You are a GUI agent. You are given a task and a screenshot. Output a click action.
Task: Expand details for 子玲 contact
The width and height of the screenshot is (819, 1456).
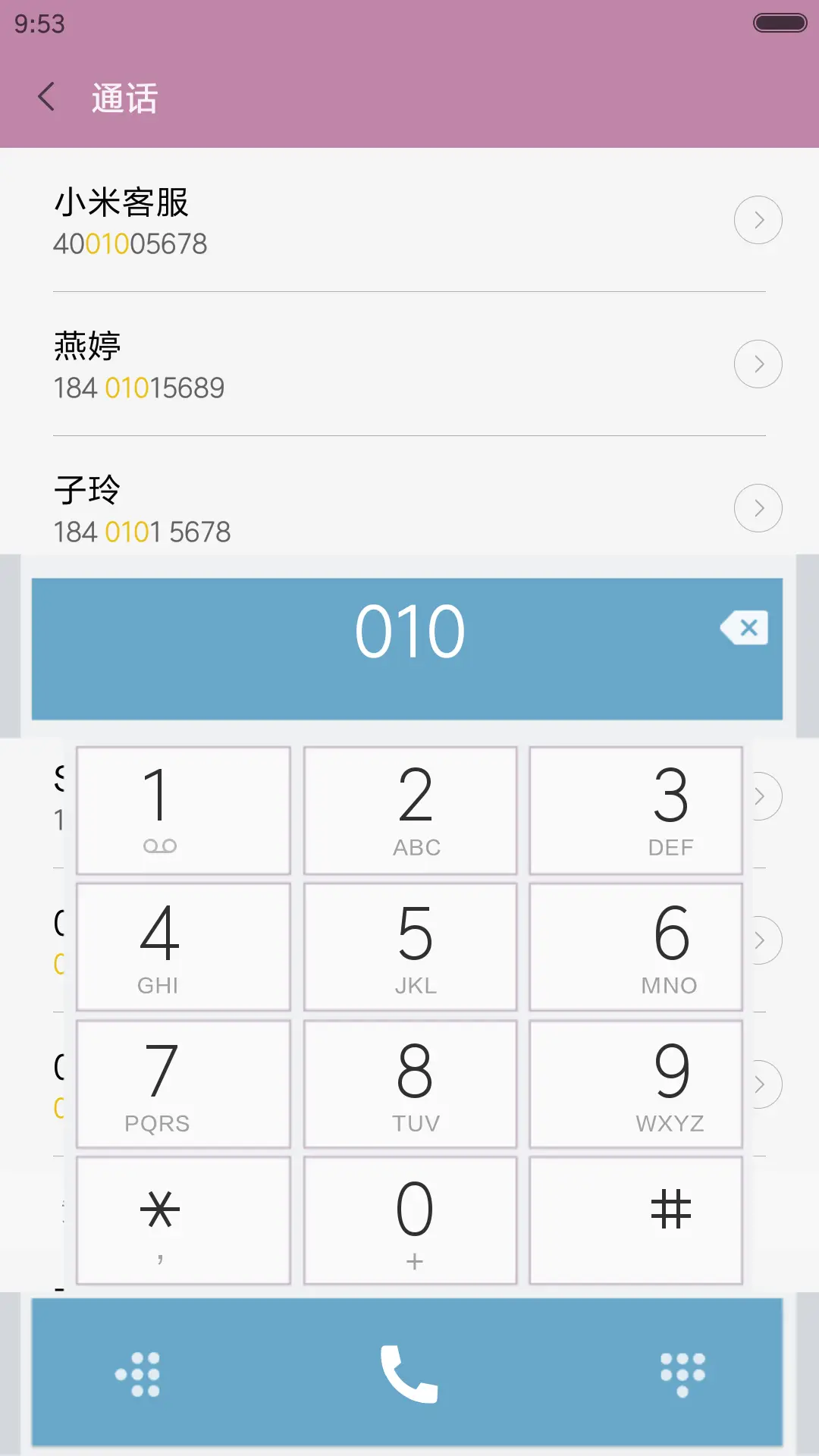(758, 507)
